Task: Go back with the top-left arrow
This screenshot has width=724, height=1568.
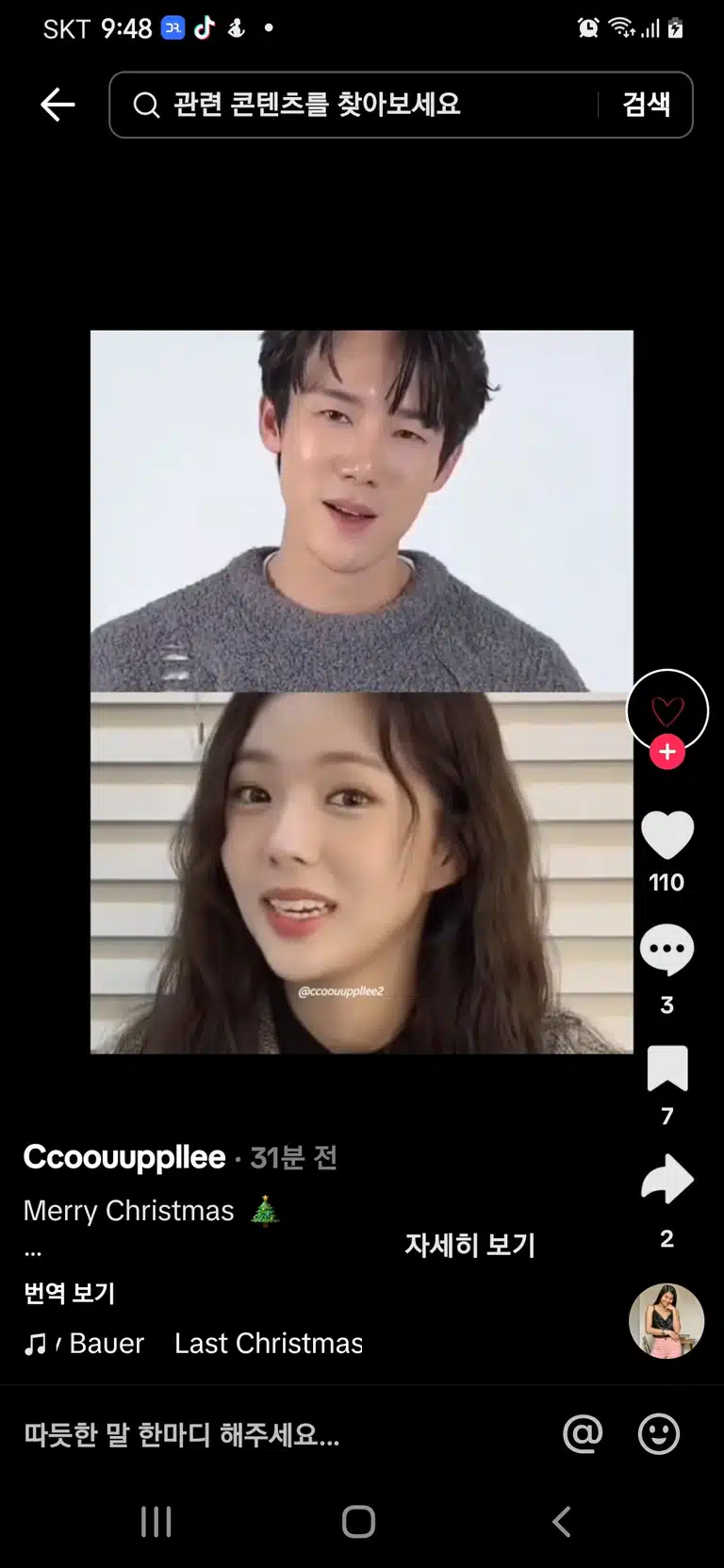Action: point(58,105)
